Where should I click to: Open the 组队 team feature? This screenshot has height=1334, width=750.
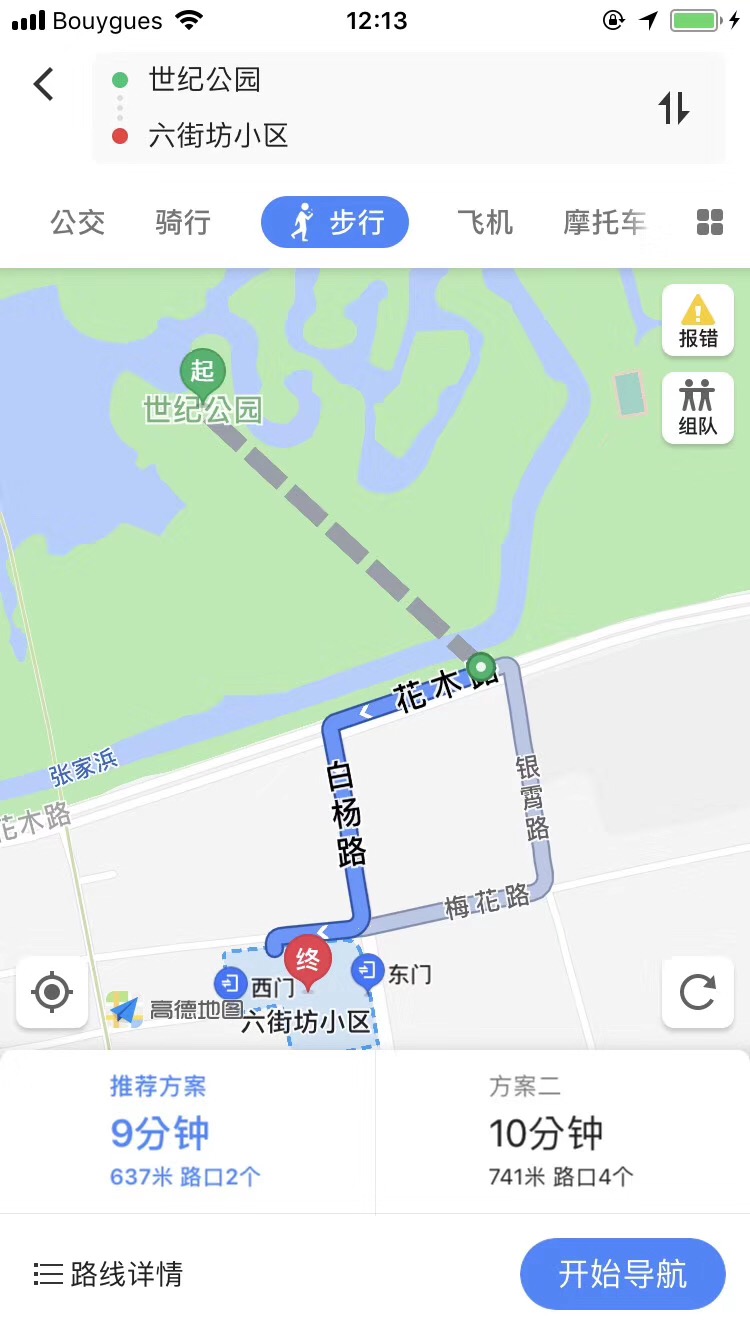click(x=698, y=408)
